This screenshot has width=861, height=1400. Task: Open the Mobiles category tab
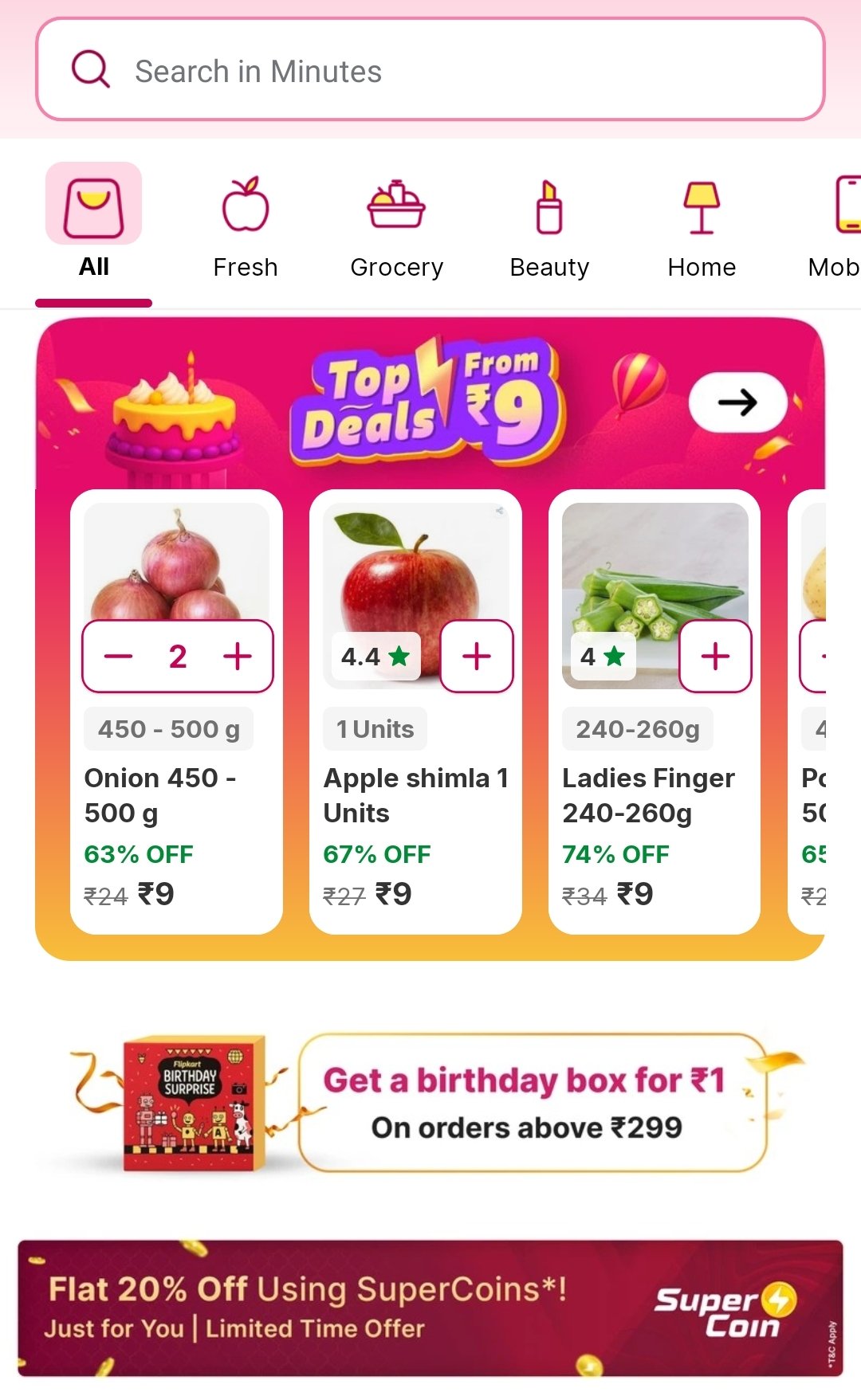point(839,223)
